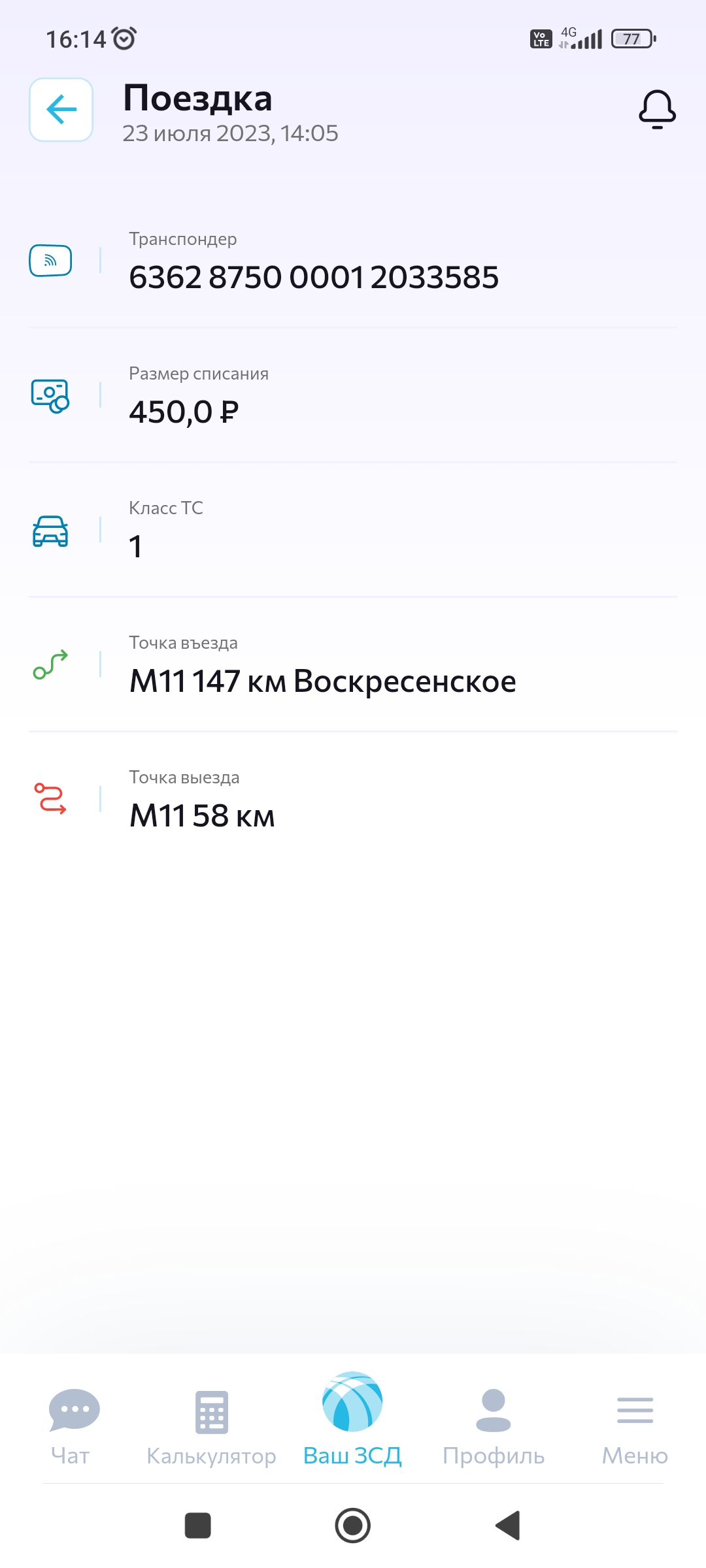Tap the system home button
Screen dimensions: 706x1568
pos(353,1526)
